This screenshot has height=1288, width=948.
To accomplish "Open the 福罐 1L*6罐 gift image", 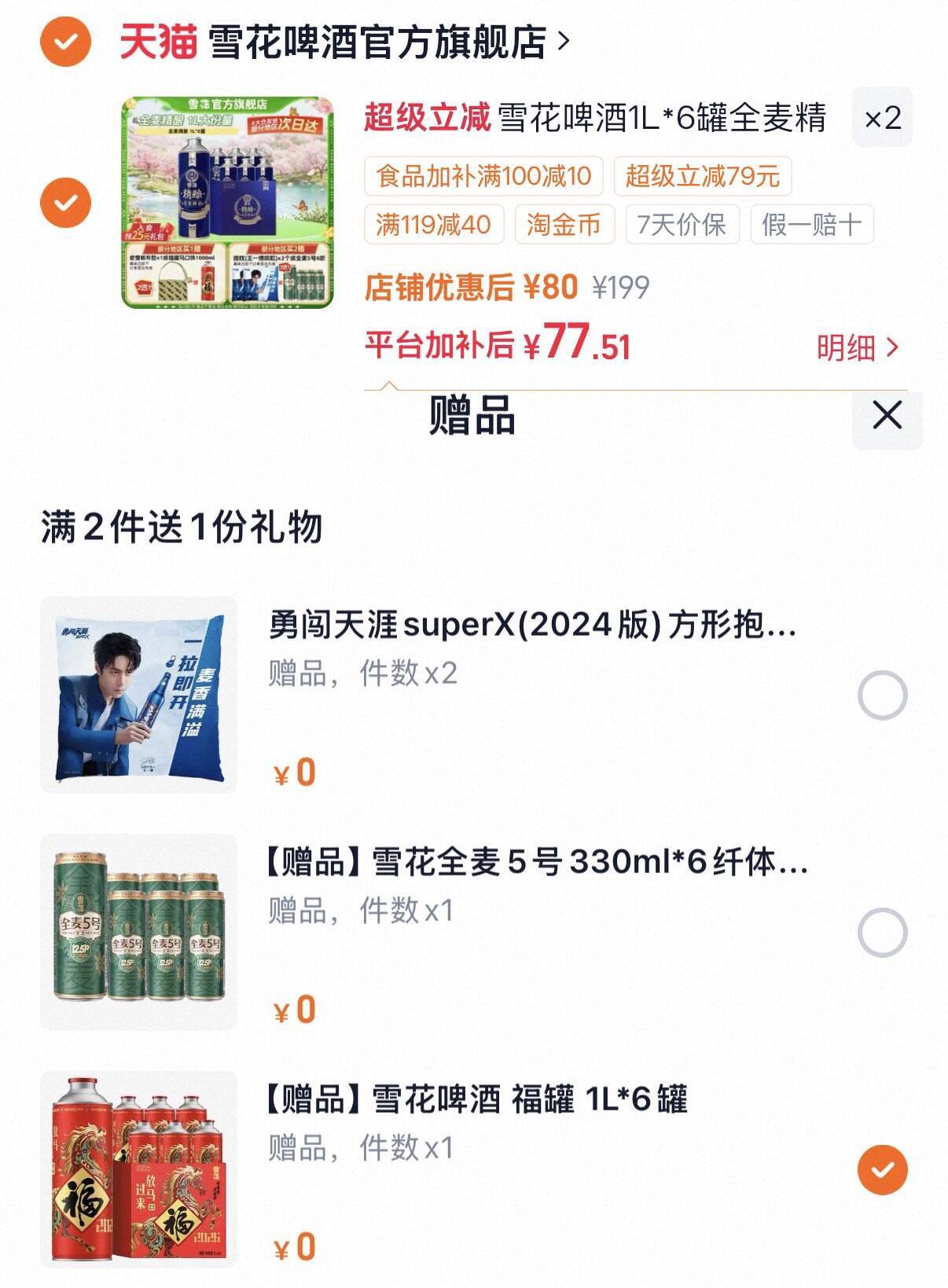I will [138, 1169].
